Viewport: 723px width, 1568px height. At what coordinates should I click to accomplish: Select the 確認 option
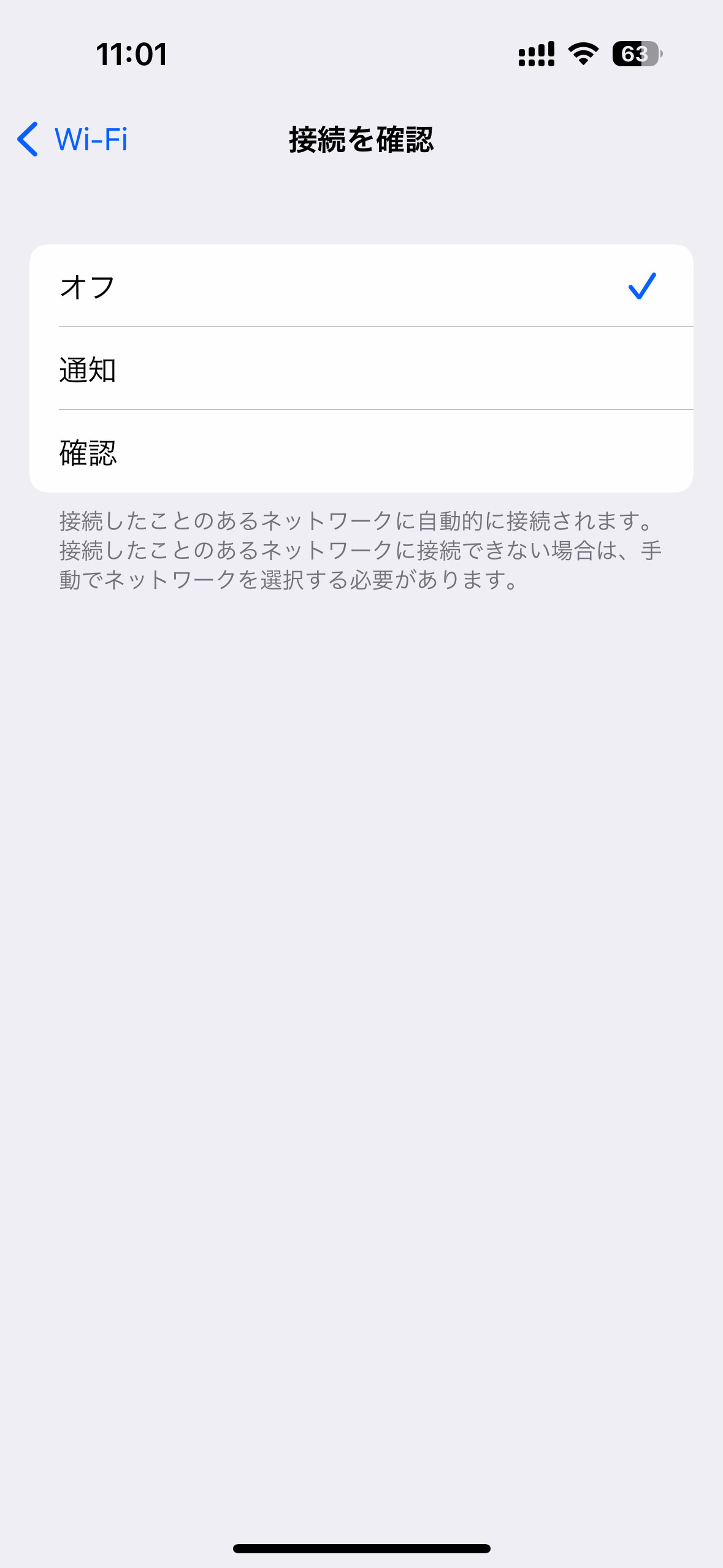pyautogui.click(x=245, y=453)
